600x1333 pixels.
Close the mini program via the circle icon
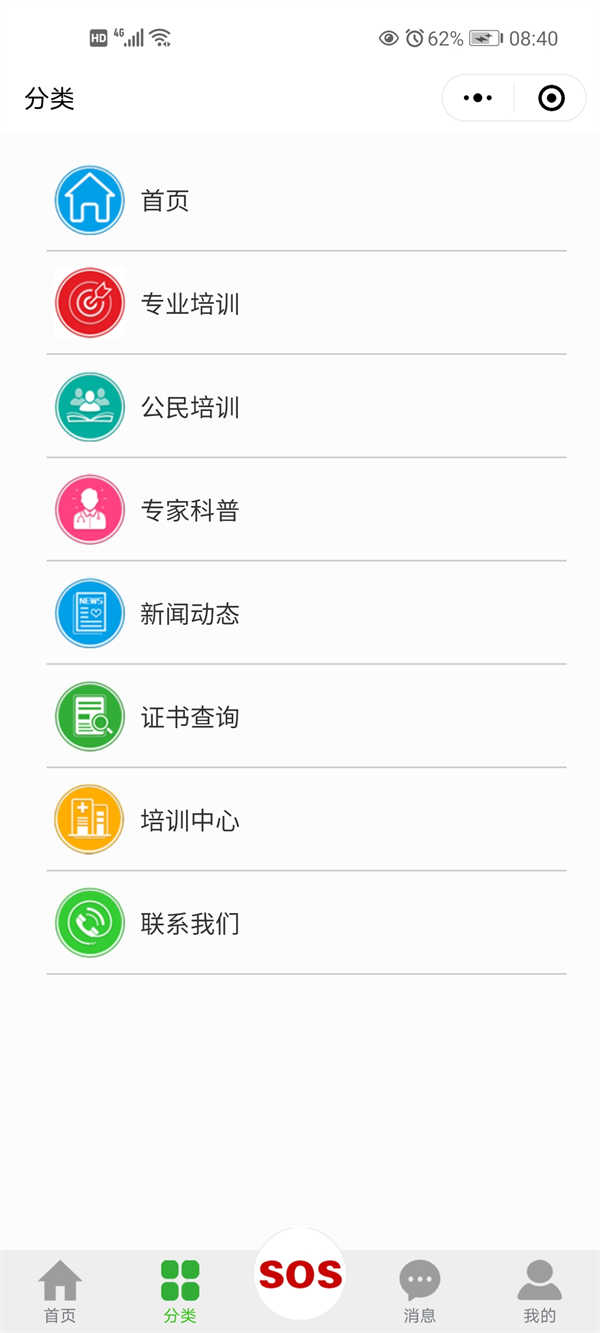(x=551, y=98)
